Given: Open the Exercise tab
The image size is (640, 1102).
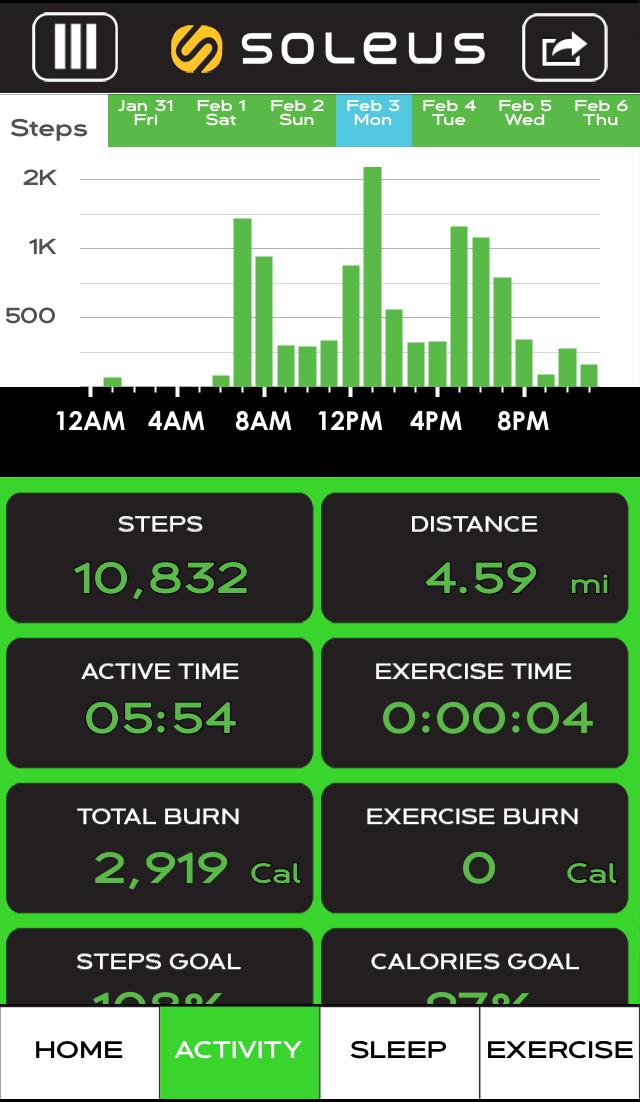Looking at the screenshot, I should [x=560, y=1050].
